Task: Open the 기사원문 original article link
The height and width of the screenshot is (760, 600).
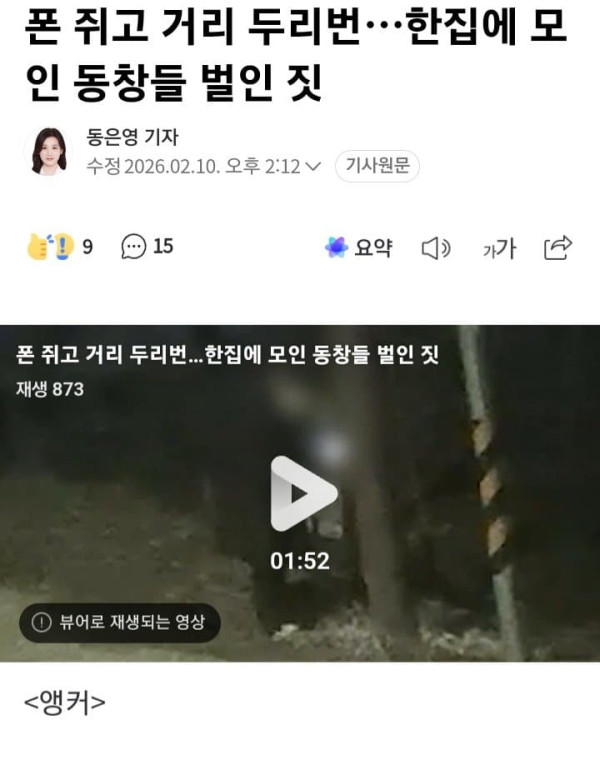Action: point(376,166)
